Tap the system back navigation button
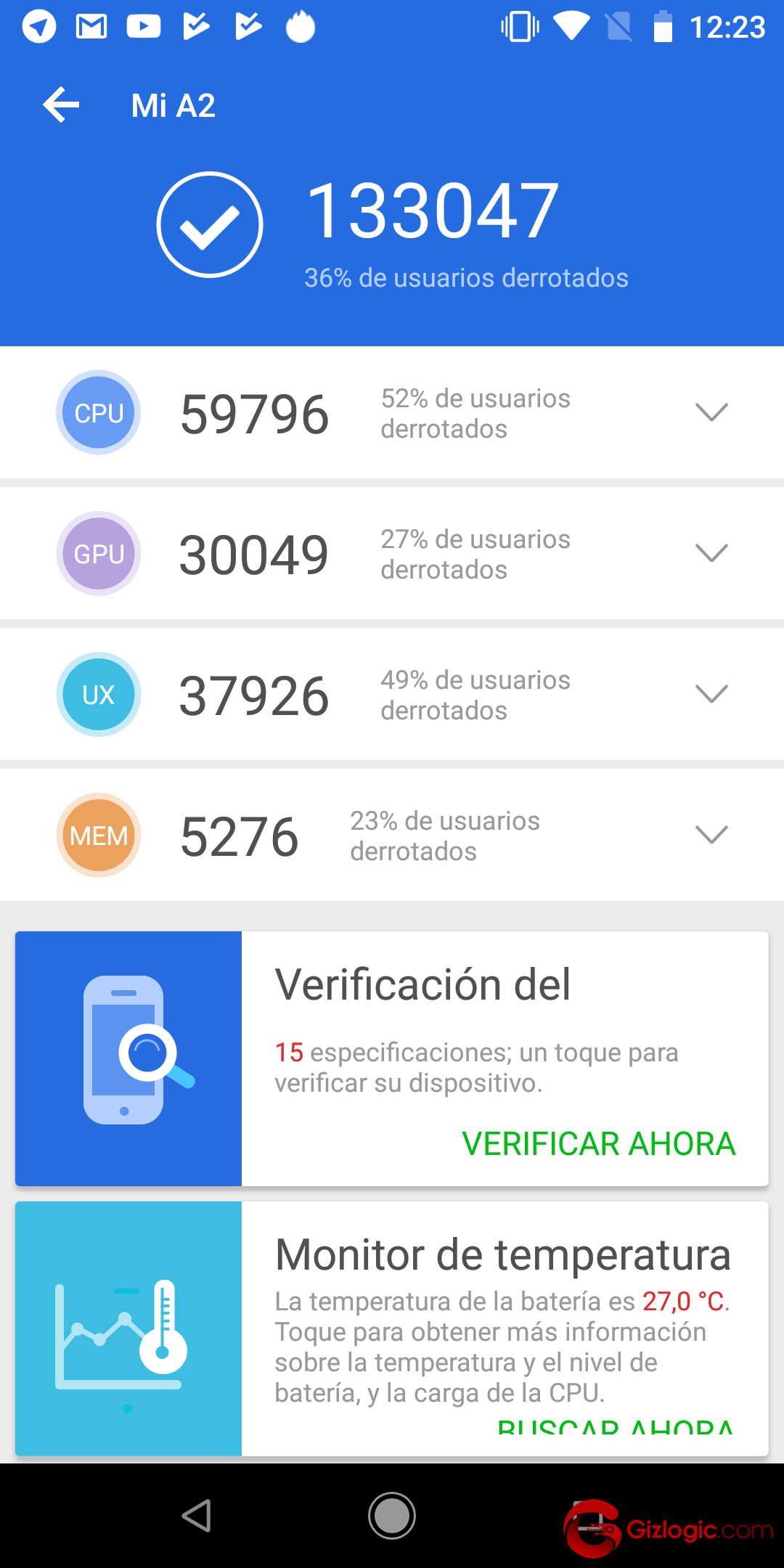Screen dimensions: 784x1568 [x=197, y=1516]
